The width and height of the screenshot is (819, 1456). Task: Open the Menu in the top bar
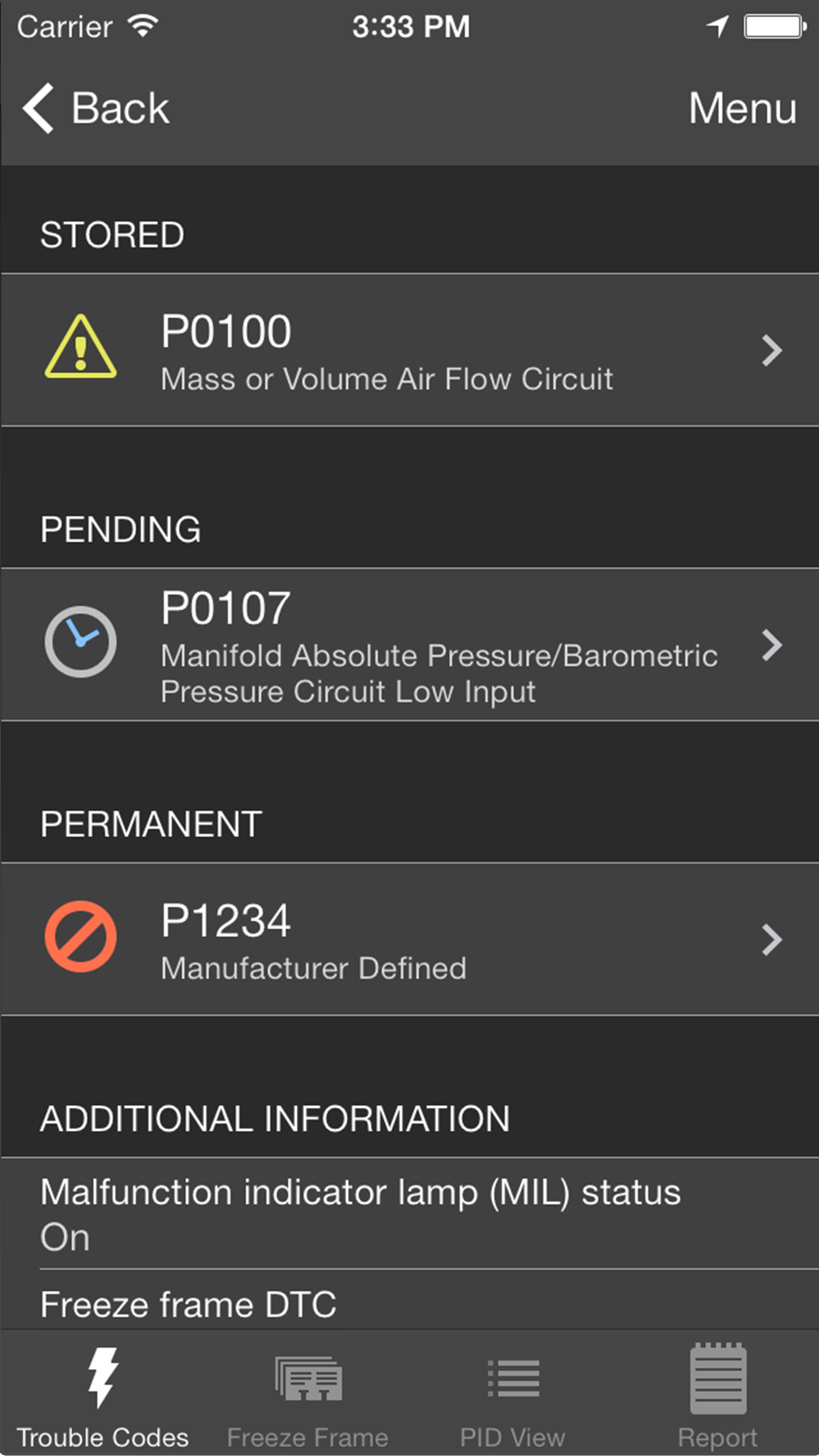coord(743,108)
